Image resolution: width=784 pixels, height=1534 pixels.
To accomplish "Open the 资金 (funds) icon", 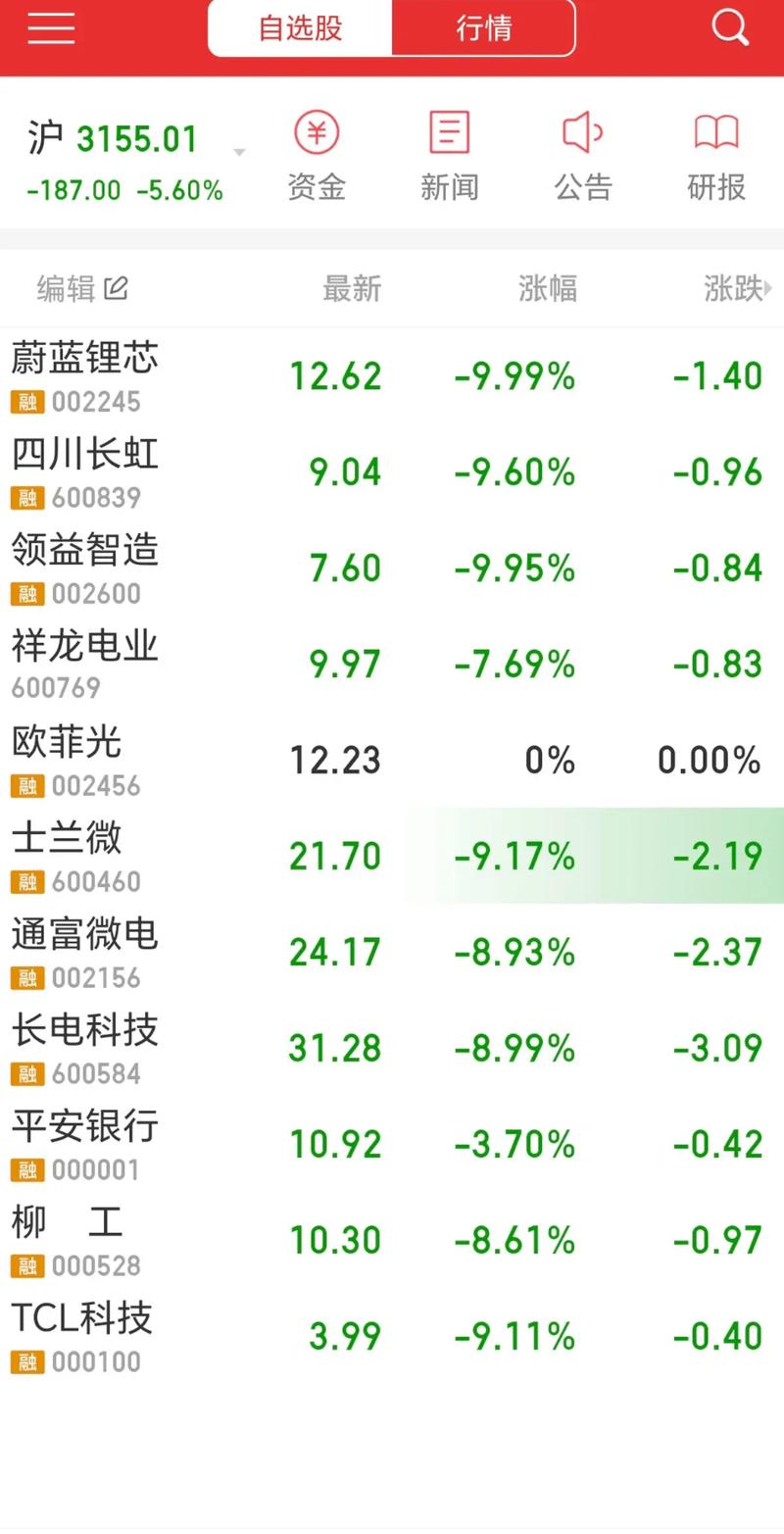I will click(316, 157).
